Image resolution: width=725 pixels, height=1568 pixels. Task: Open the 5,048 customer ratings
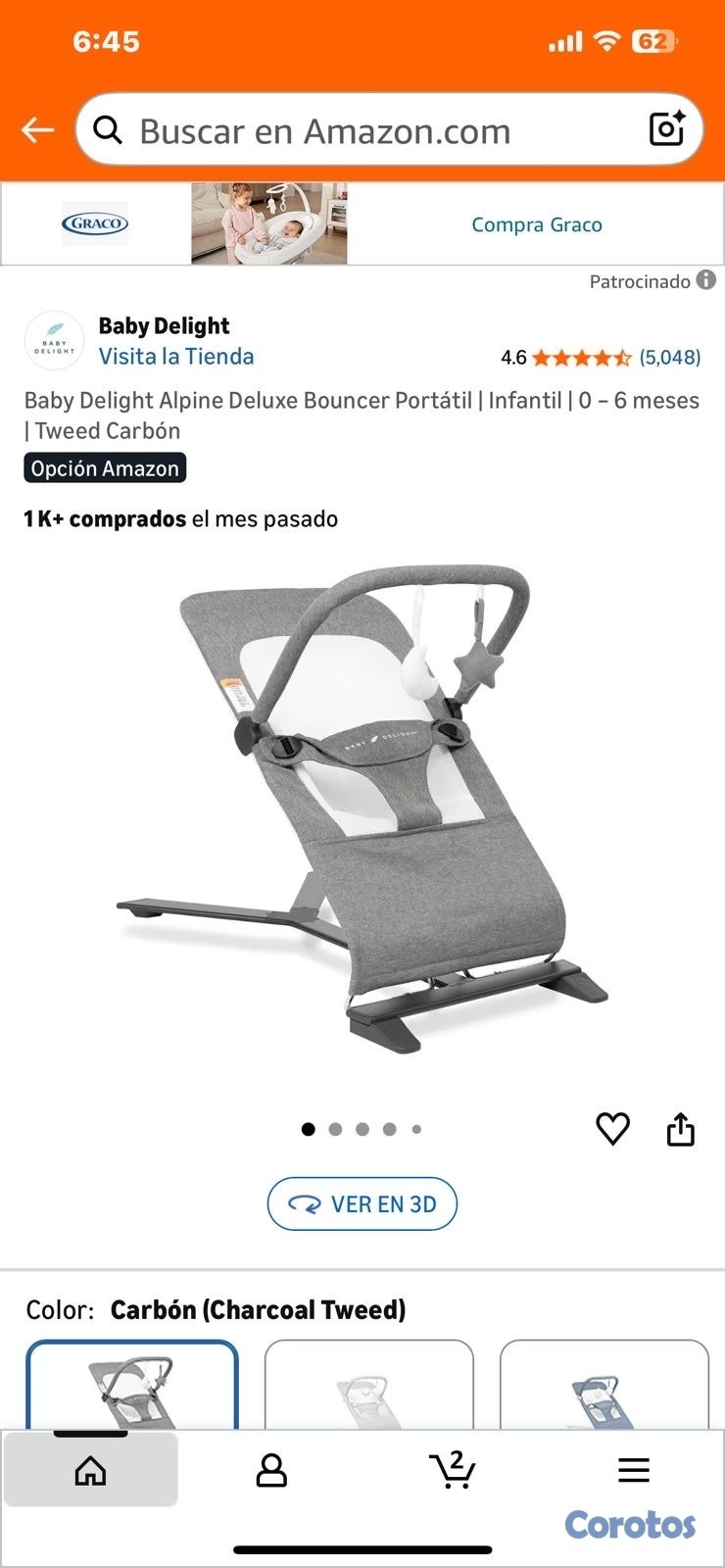click(669, 358)
